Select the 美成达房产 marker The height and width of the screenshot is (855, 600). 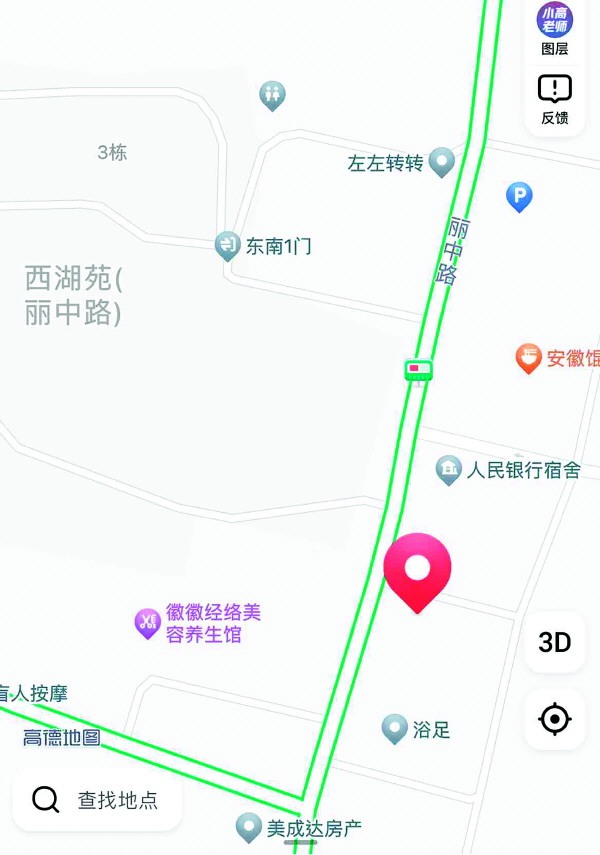point(249,827)
